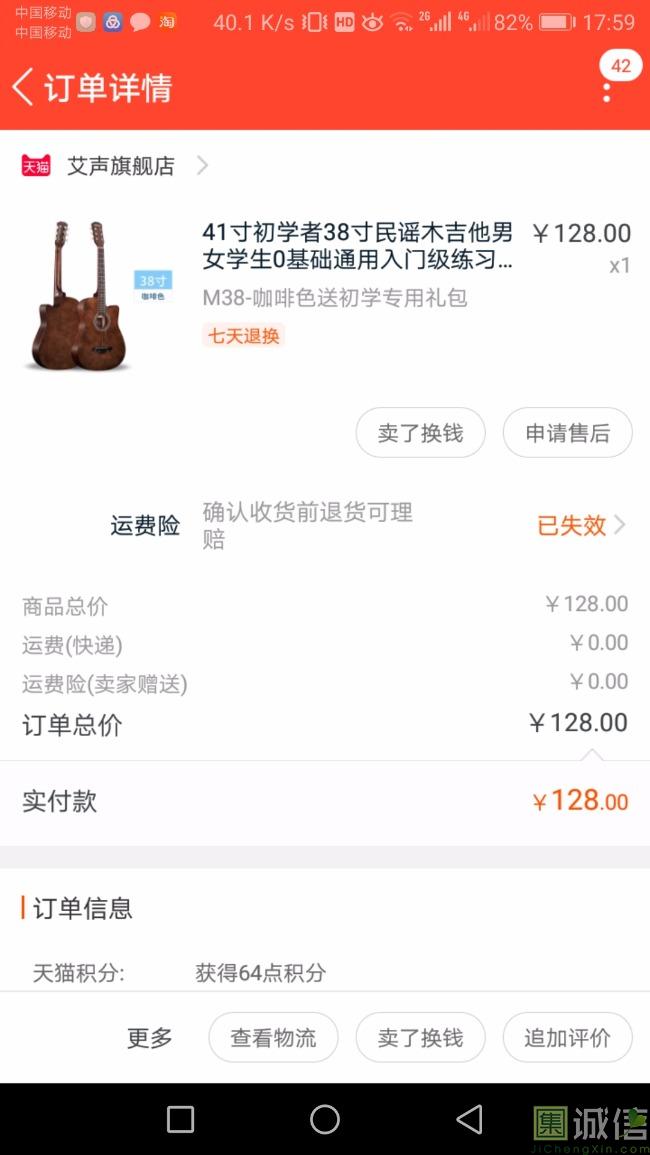
Task: Tap 卖了换钱 under the guitar product
Action: (x=420, y=433)
